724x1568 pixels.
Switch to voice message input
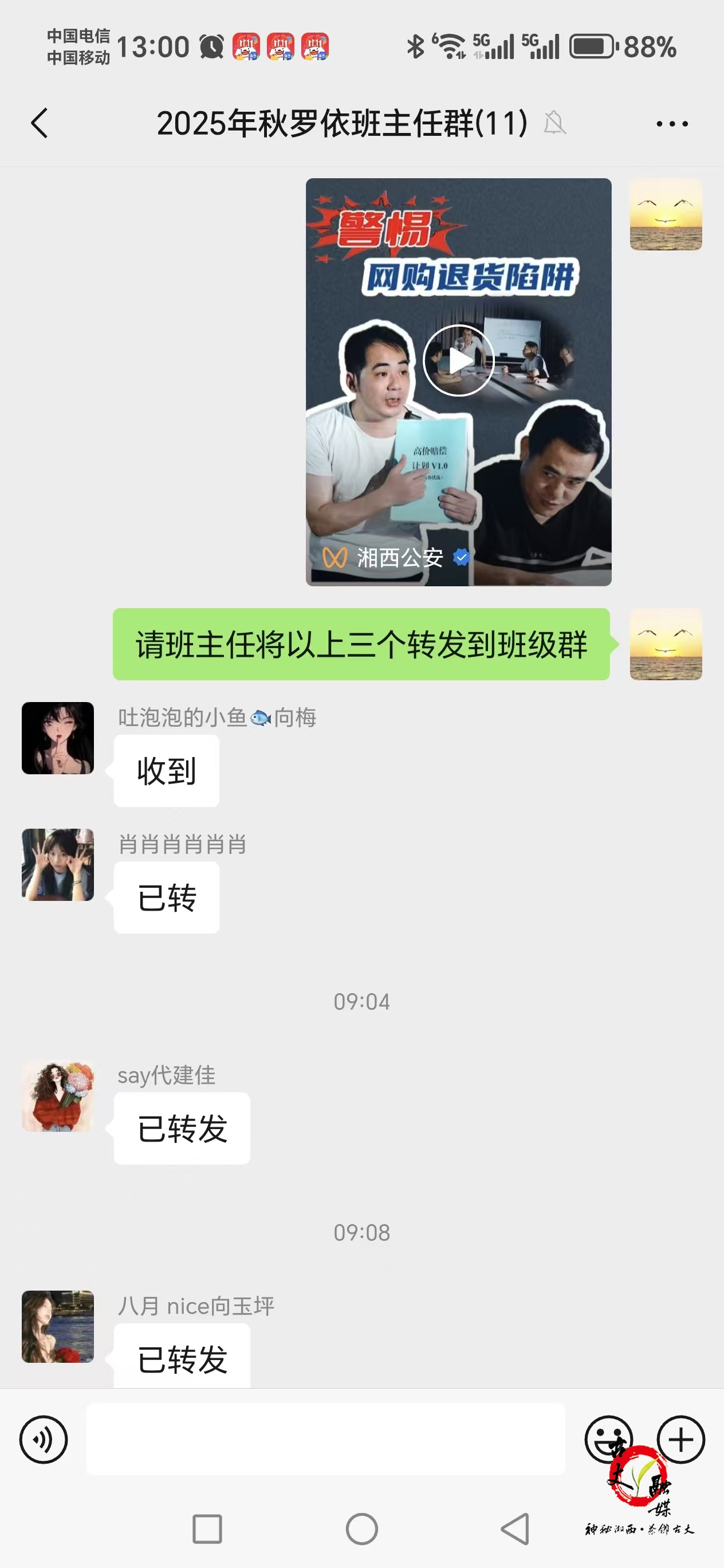(x=43, y=1439)
